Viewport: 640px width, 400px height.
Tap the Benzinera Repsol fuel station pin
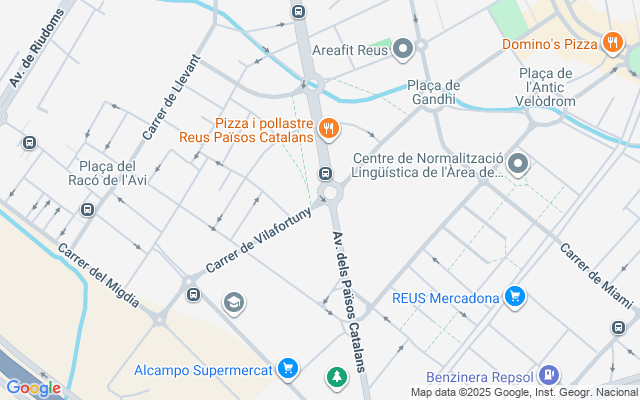click(x=548, y=376)
